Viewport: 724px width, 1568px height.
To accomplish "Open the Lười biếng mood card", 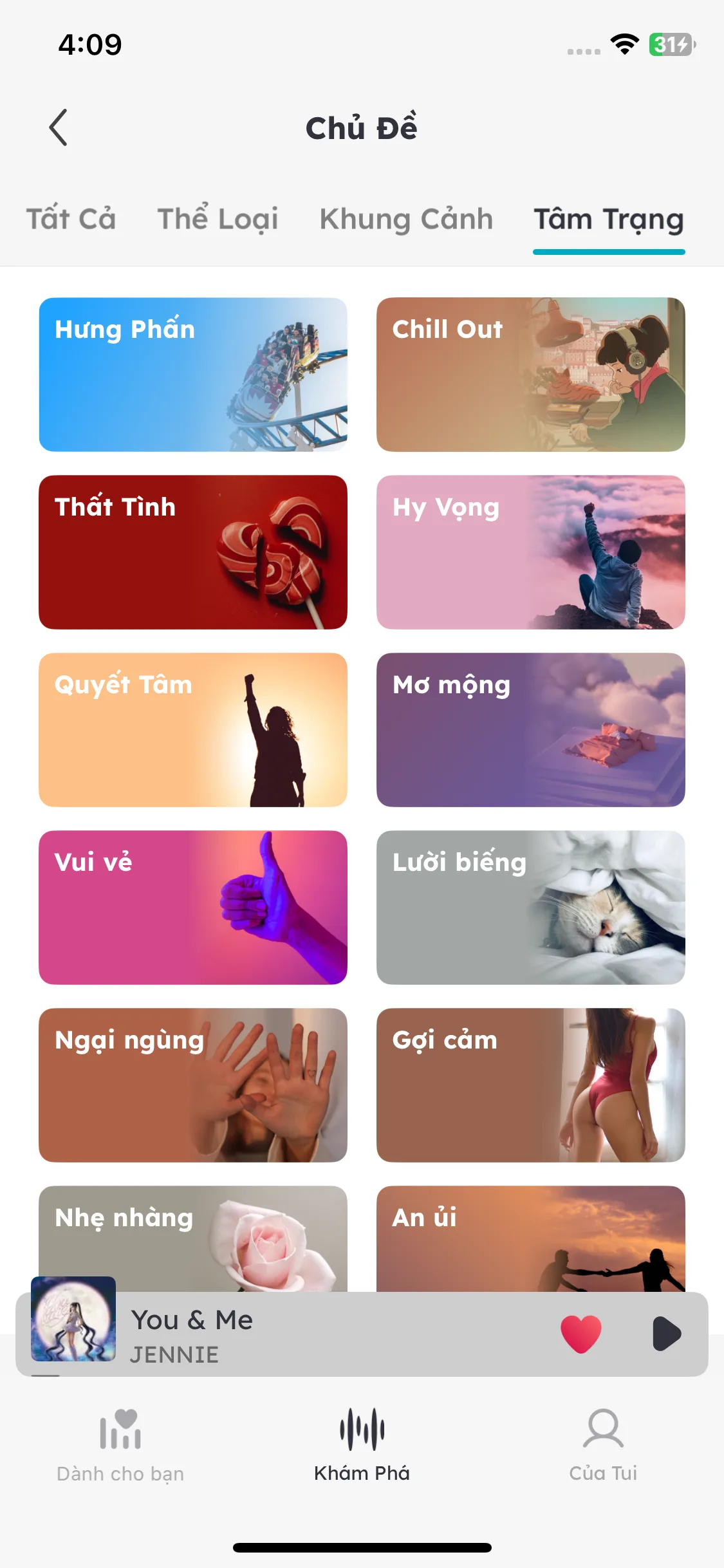I will pyautogui.click(x=530, y=908).
